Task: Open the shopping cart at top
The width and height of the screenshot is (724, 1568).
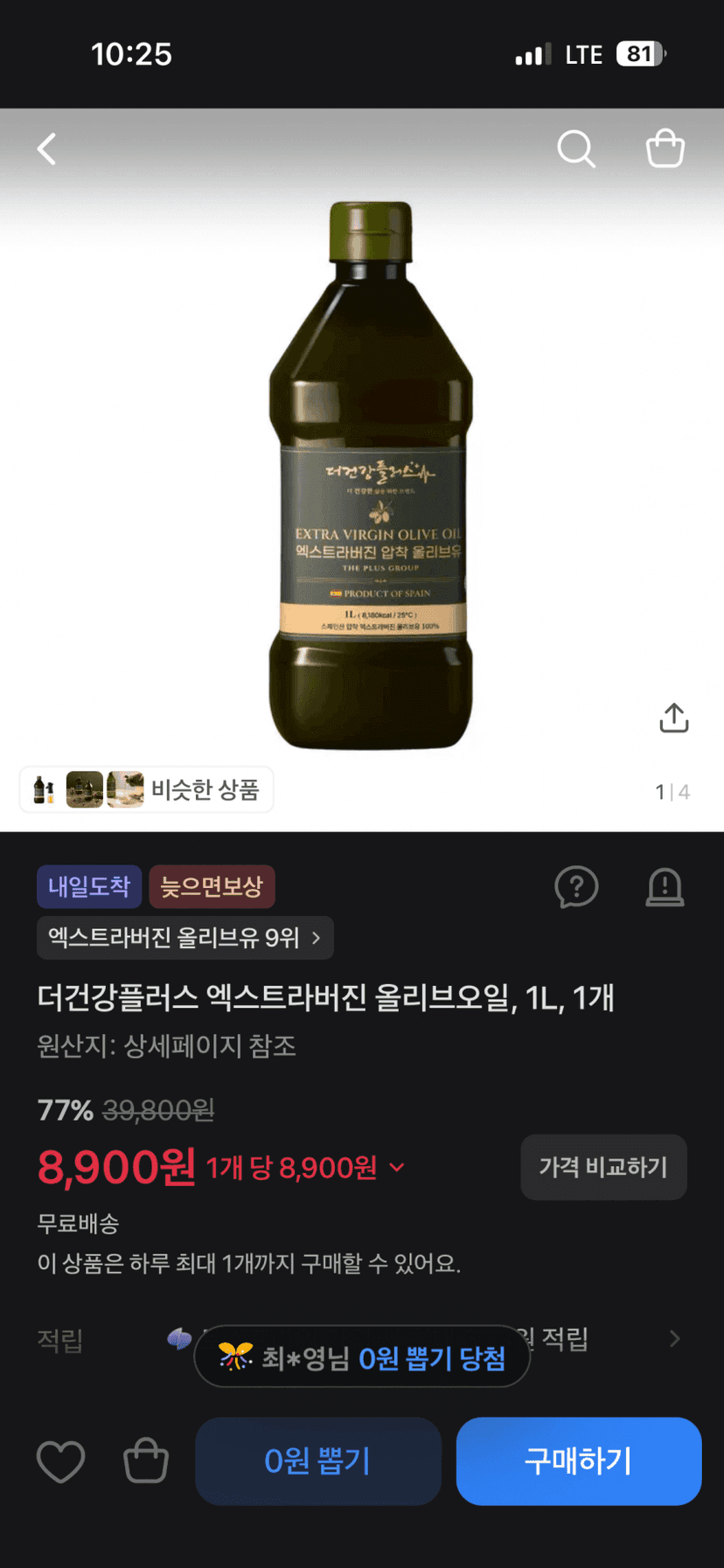Action: coord(665,148)
